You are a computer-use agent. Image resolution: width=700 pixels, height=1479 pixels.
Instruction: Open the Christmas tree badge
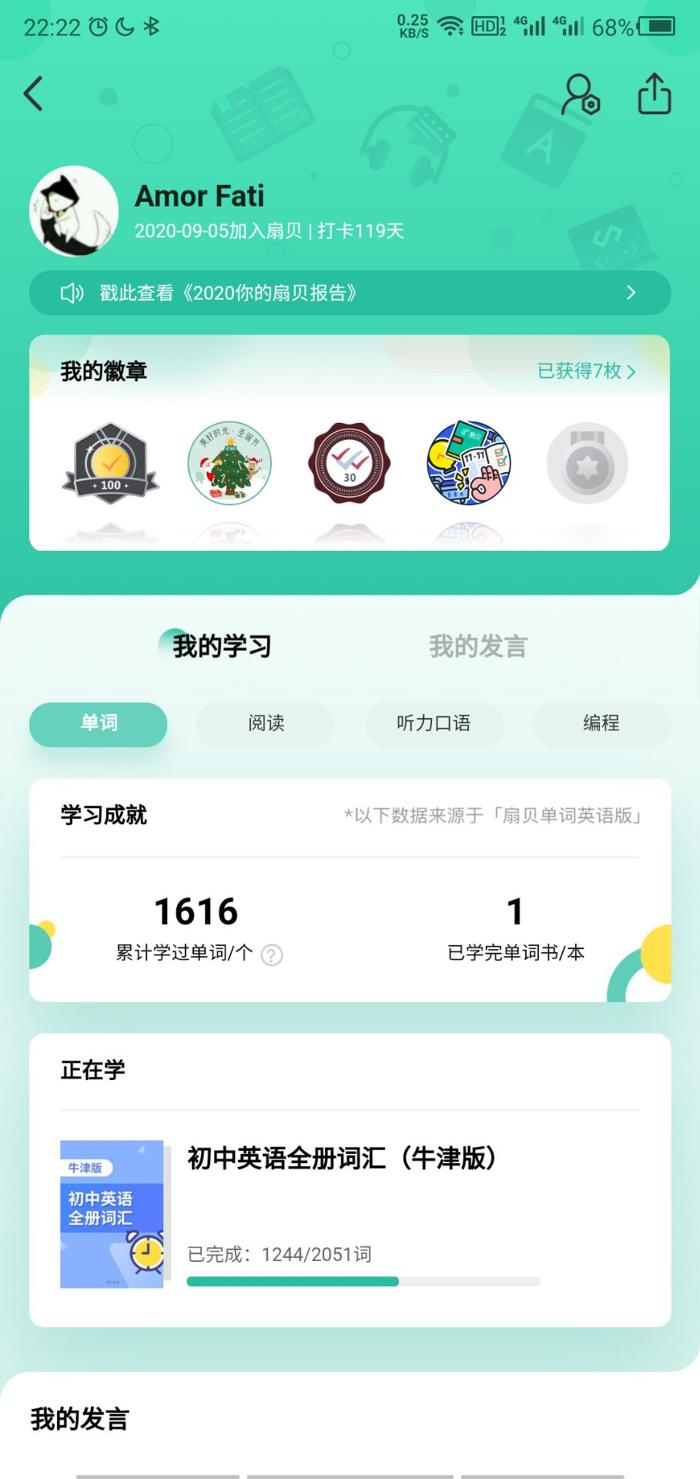click(x=229, y=463)
